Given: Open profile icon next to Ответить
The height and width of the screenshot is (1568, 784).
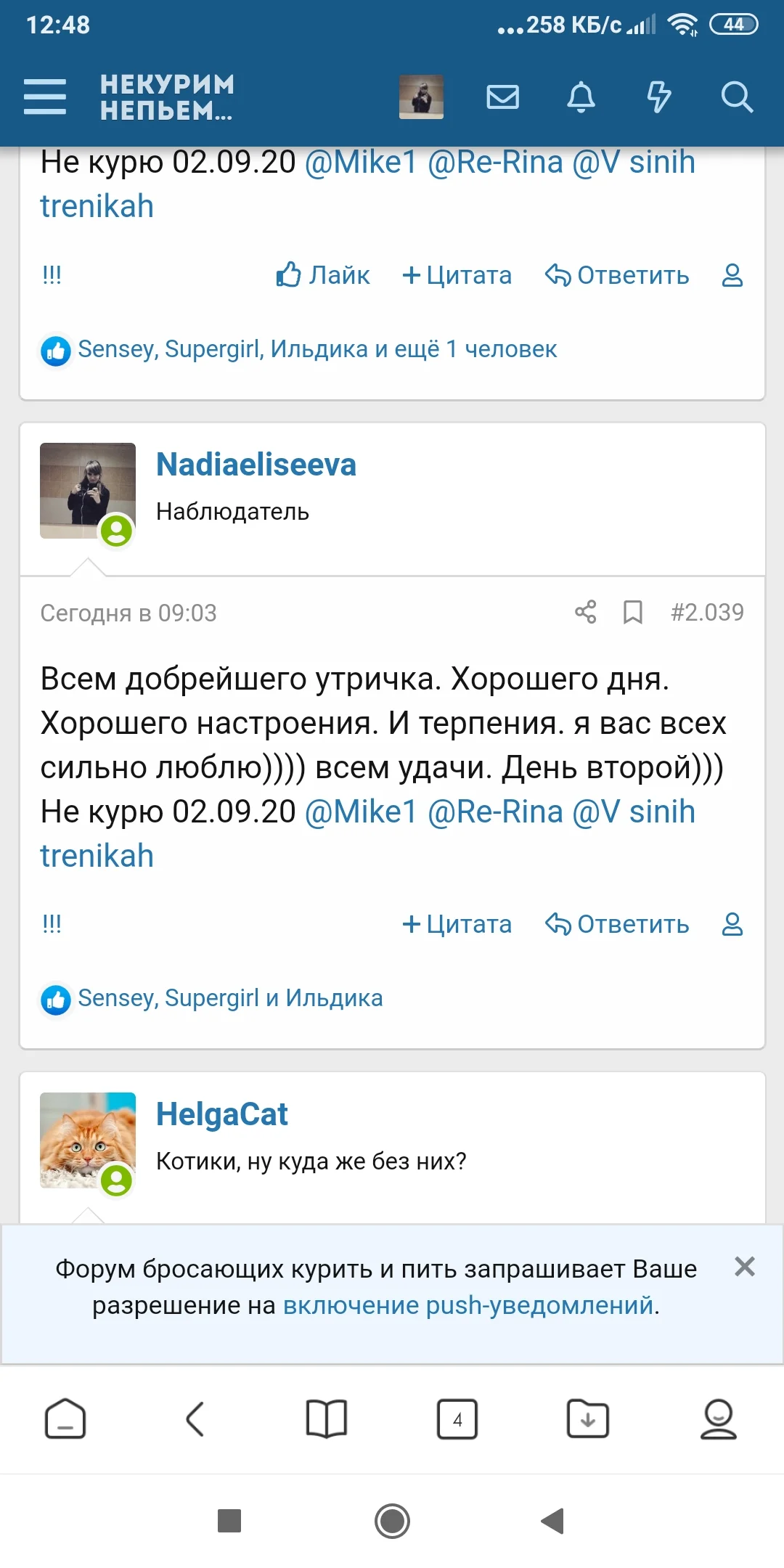Looking at the screenshot, I should [732, 924].
